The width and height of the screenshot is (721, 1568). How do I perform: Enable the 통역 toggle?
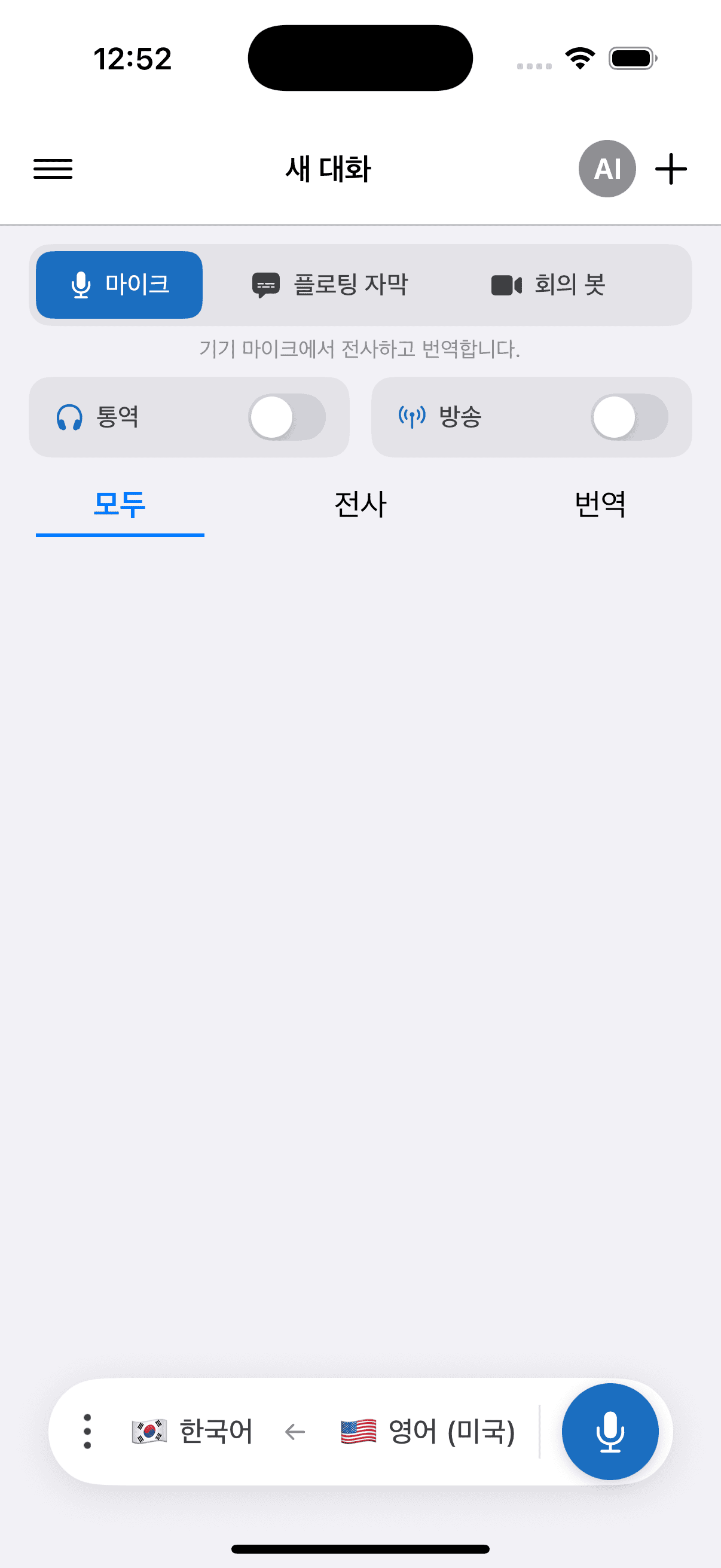pyautogui.click(x=286, y=417)
